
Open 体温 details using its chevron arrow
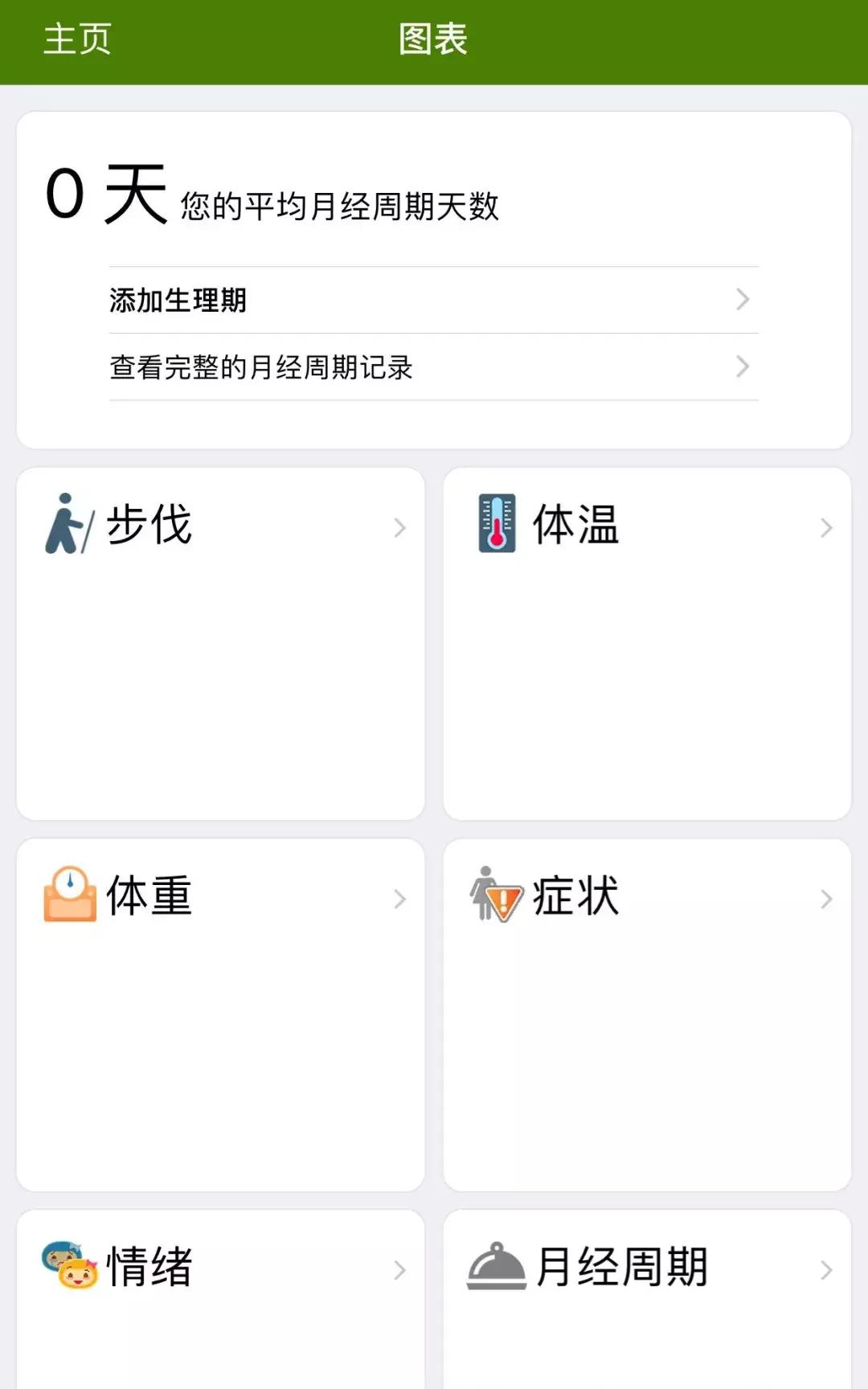tap(825, 528)
